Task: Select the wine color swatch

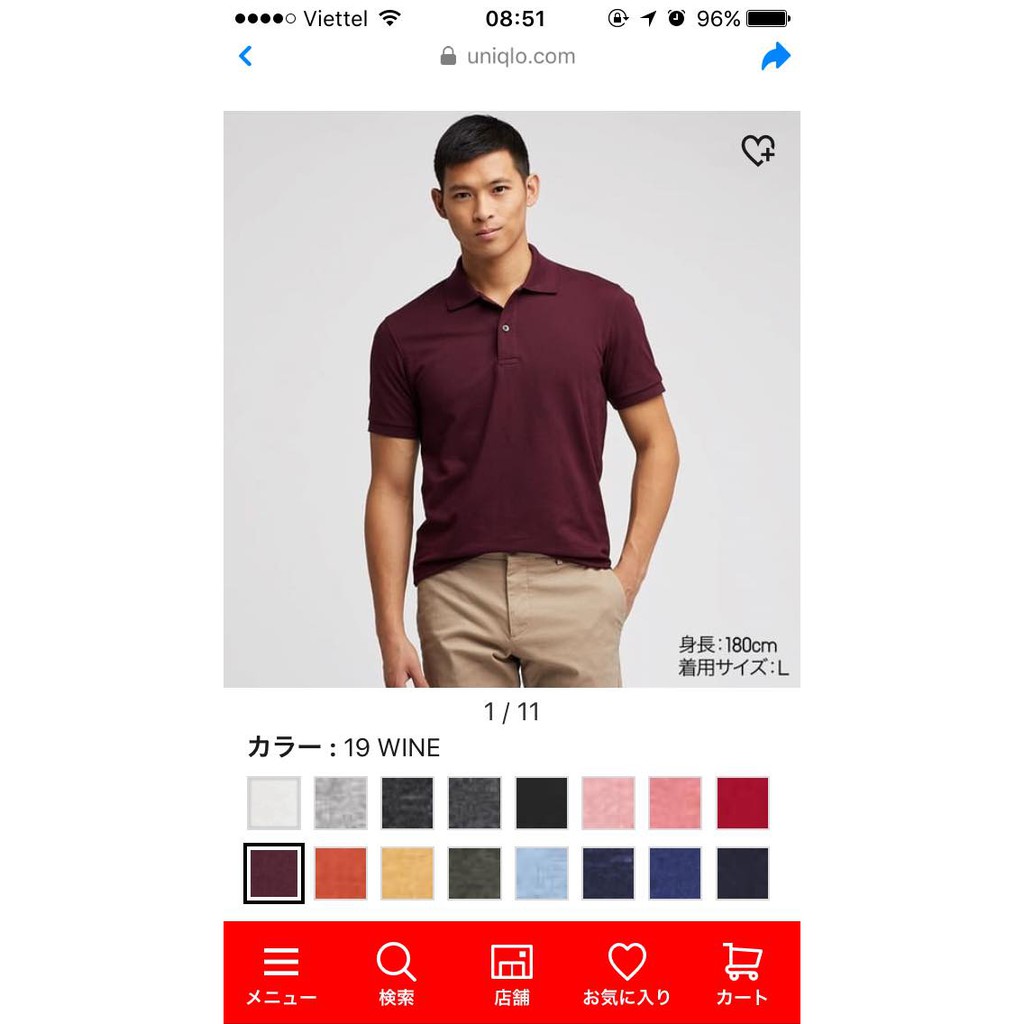Action: [x=274, y=873]
